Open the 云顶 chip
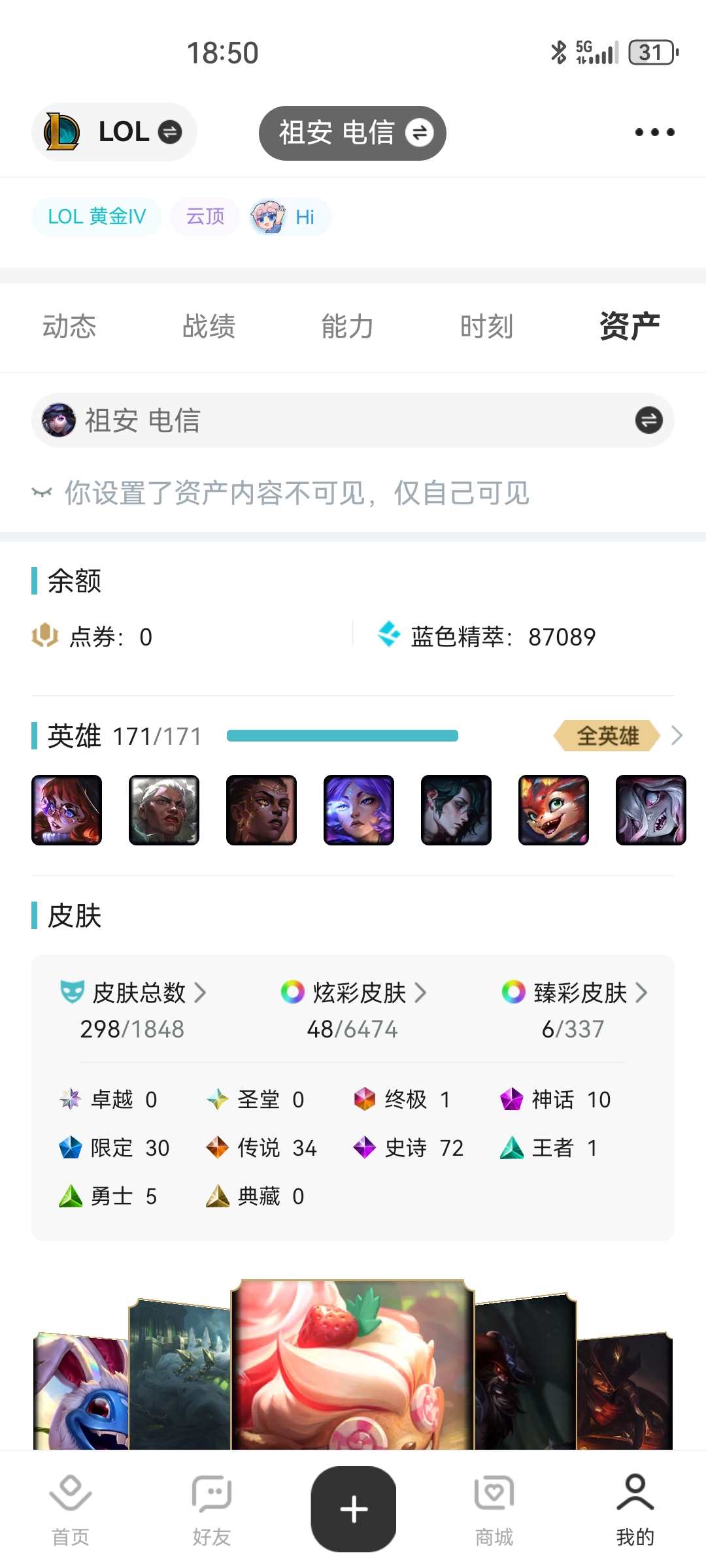The height and width of the screenshot is (1568, 706). coord(205,216)
